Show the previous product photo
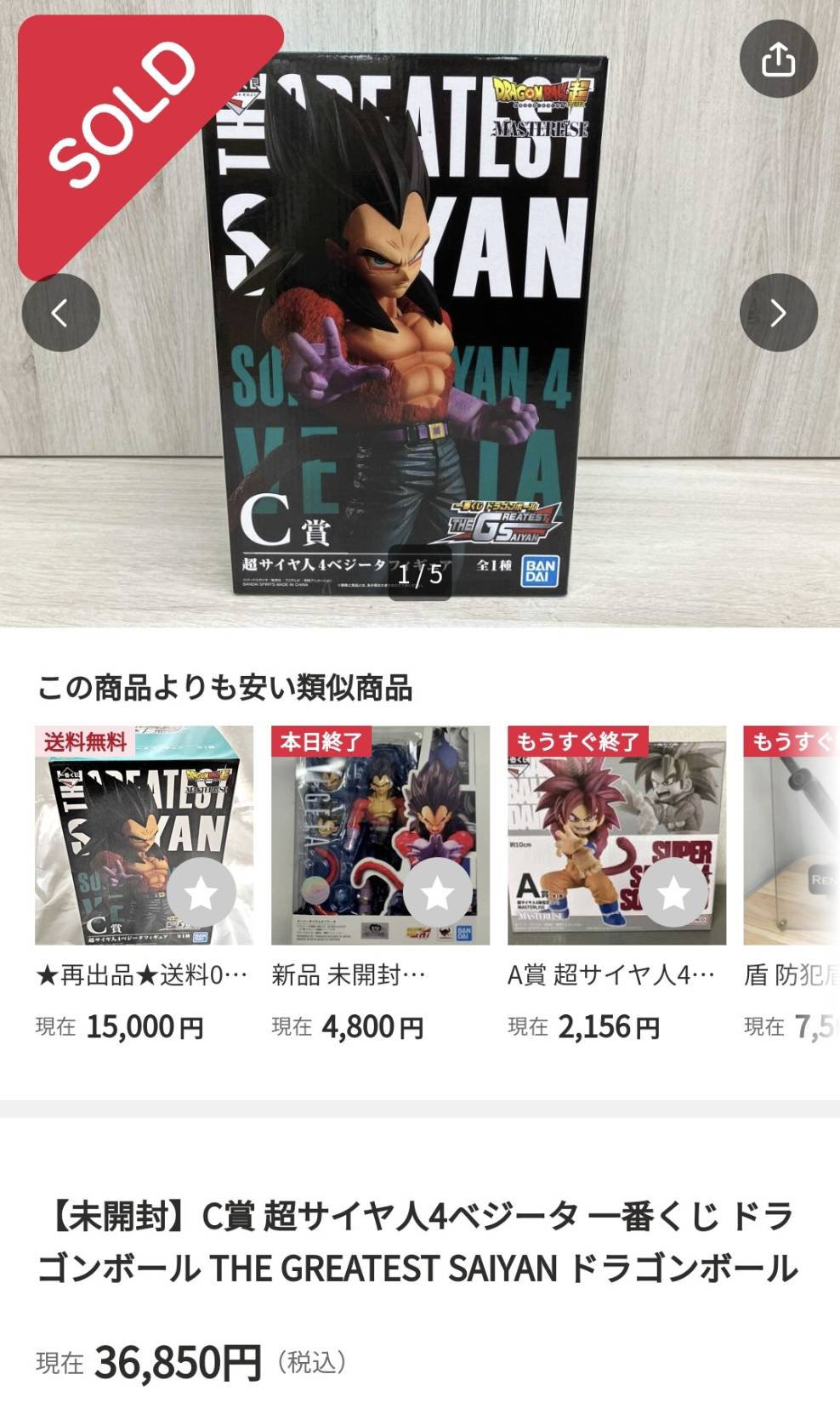Screen dimensions: 840x1408 coord(60,313)
